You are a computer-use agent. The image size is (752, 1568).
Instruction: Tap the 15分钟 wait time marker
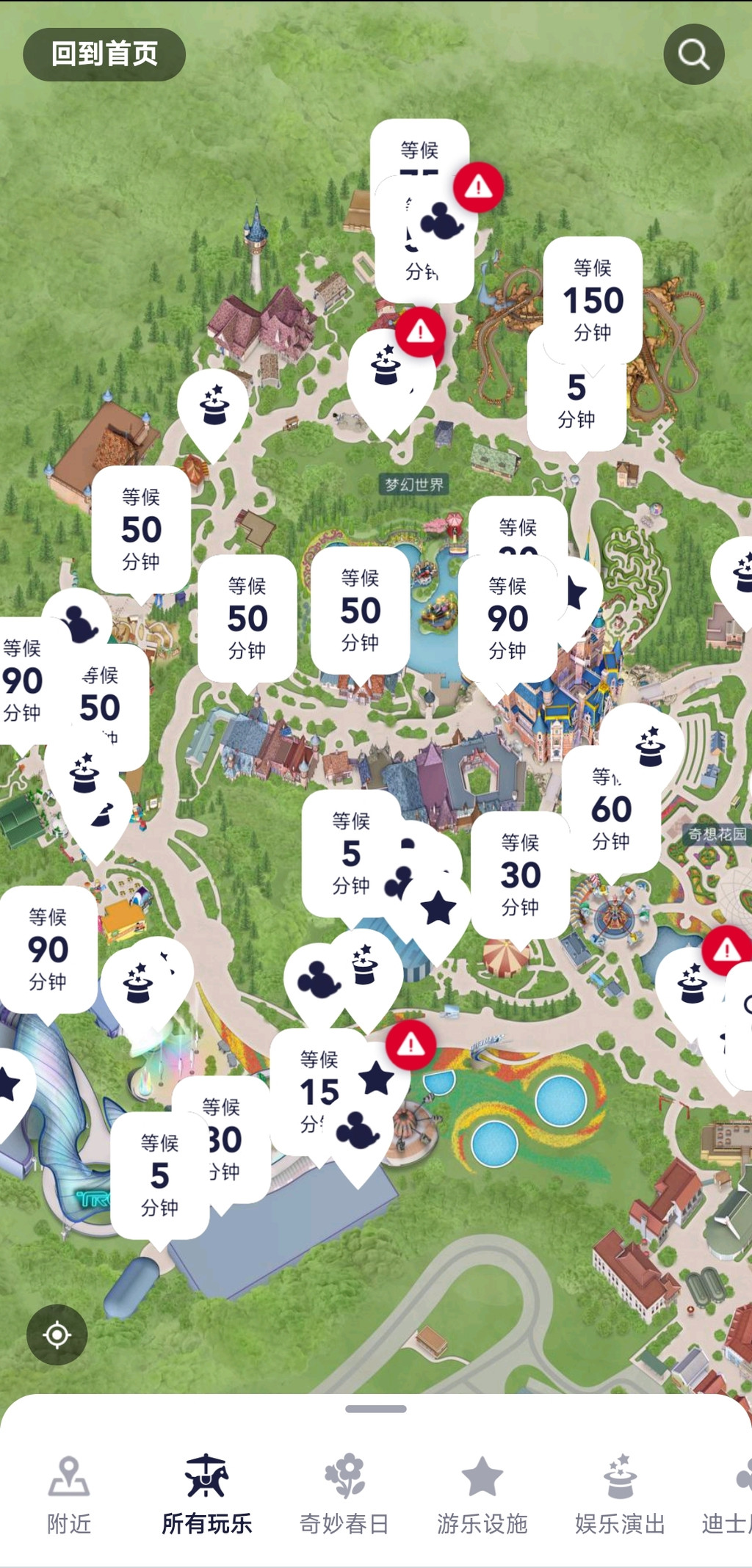point(319,1092)
